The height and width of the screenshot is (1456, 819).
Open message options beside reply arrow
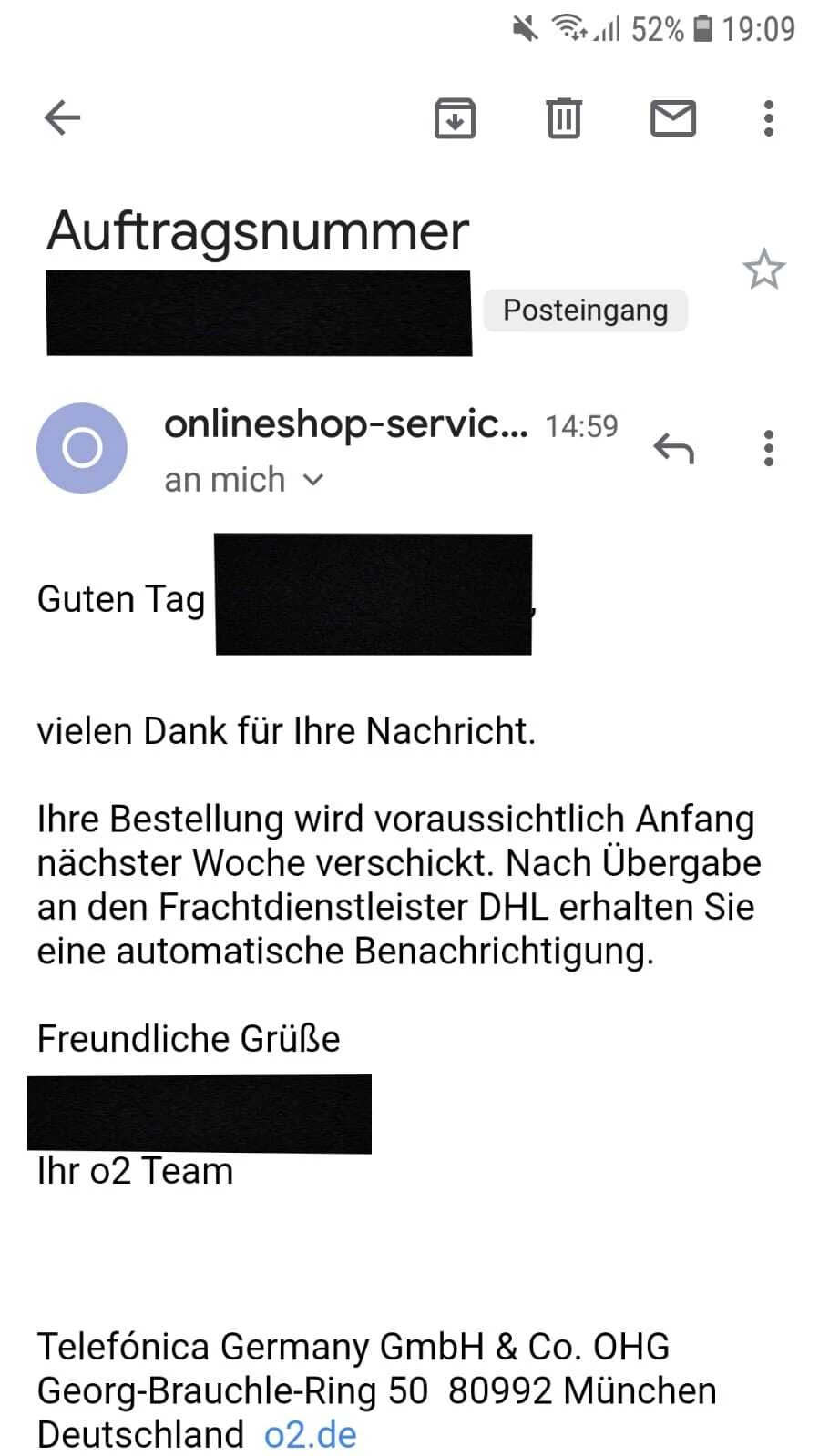pyautogui.click(x=768, y=448)
